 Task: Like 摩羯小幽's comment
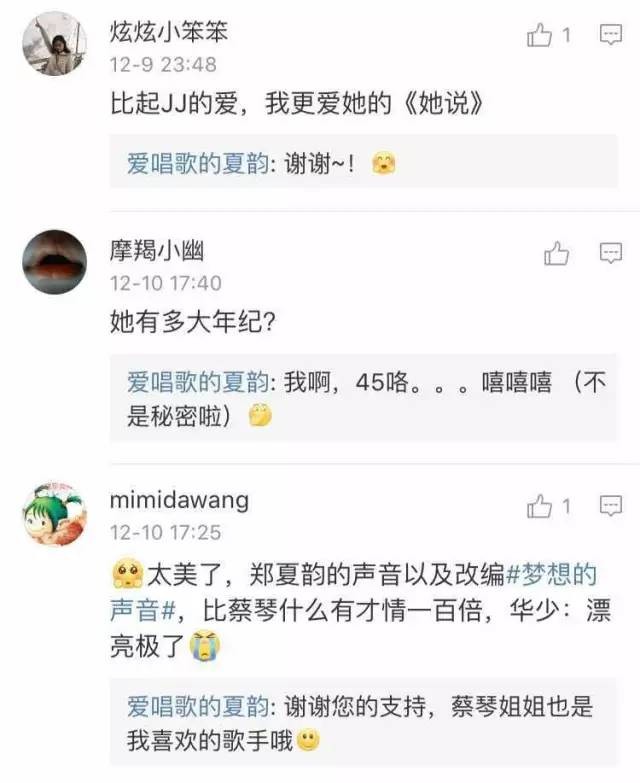tap(556, 254)
